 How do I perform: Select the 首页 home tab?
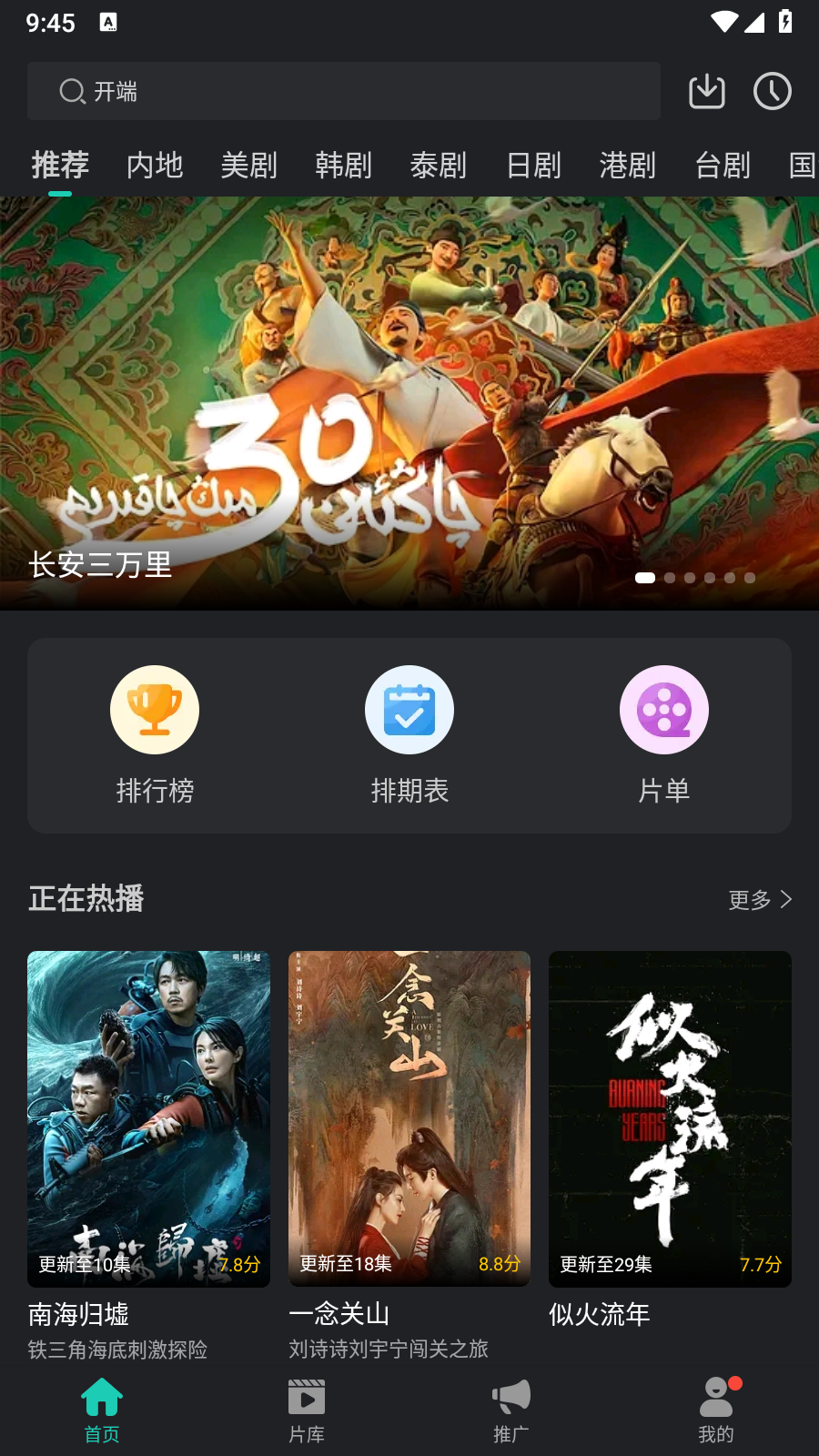tap(102, 1409)
